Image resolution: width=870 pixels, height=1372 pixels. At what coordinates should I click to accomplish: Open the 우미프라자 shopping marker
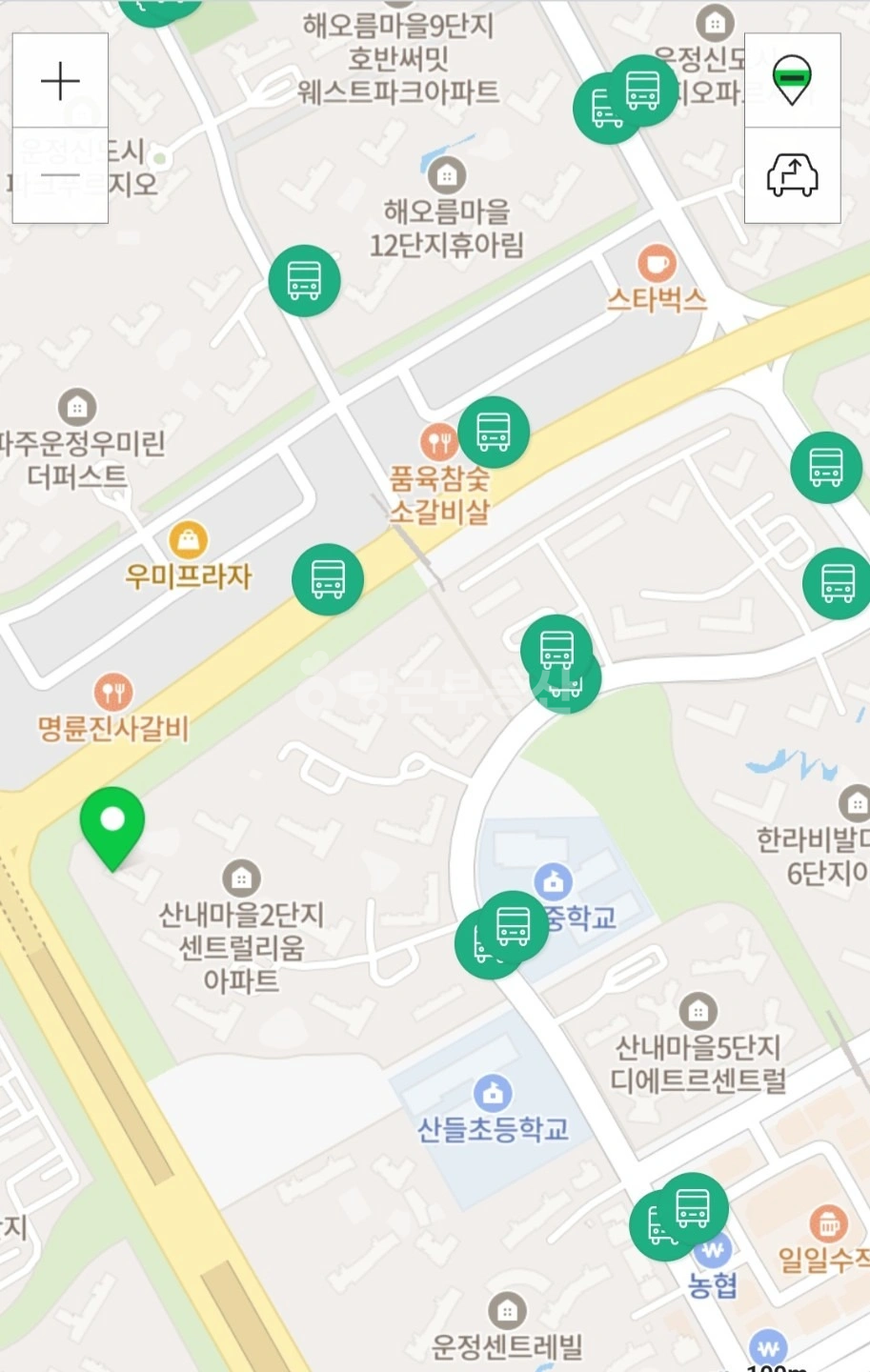tap(189, 540)
